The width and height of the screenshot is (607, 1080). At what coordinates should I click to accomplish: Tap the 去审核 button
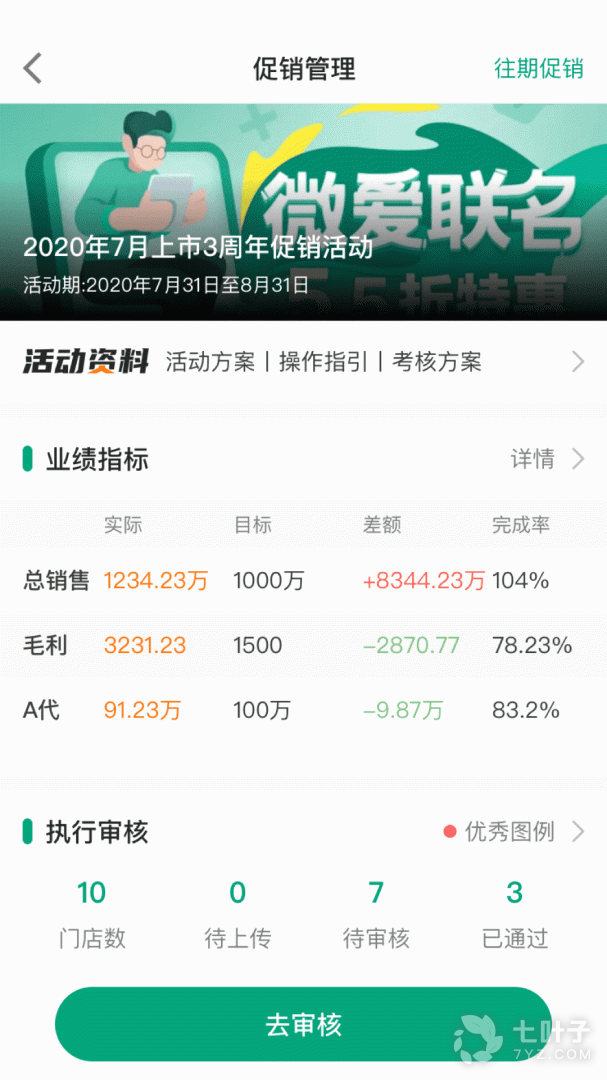303,1025
